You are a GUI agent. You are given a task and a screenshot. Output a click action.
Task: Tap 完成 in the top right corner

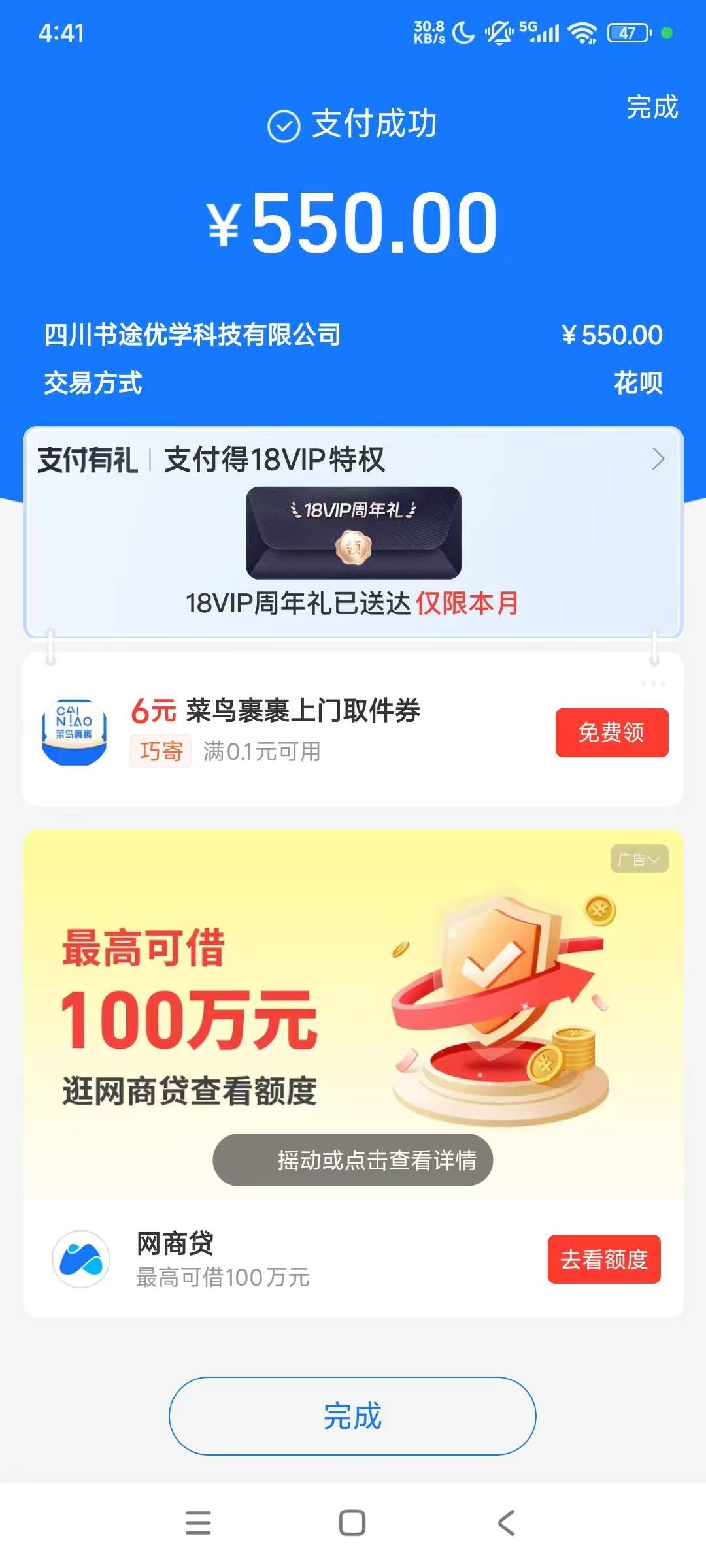tap(652, 107)
